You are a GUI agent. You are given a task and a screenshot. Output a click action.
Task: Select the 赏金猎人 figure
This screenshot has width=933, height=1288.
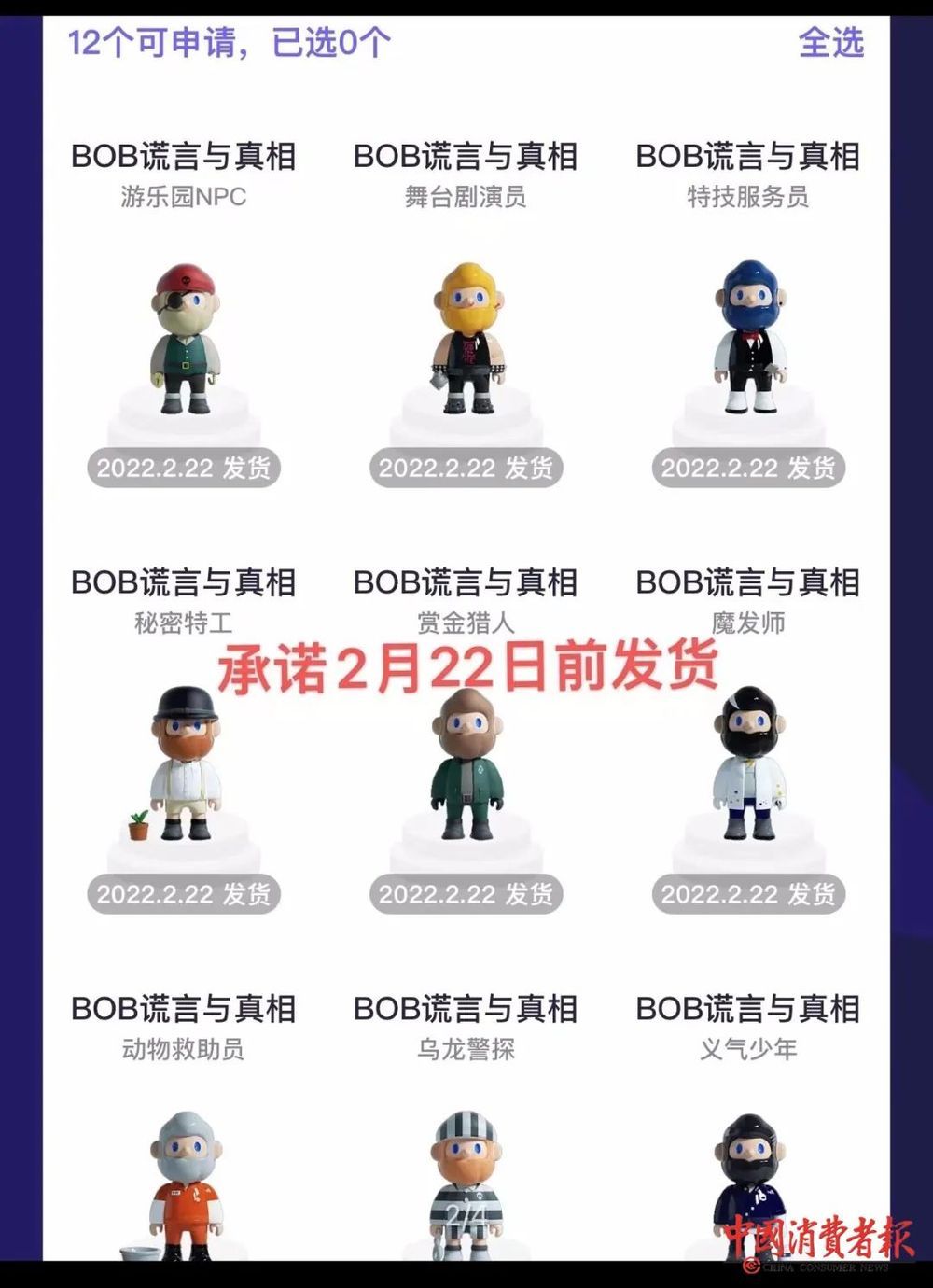click(x=466, y=765)
